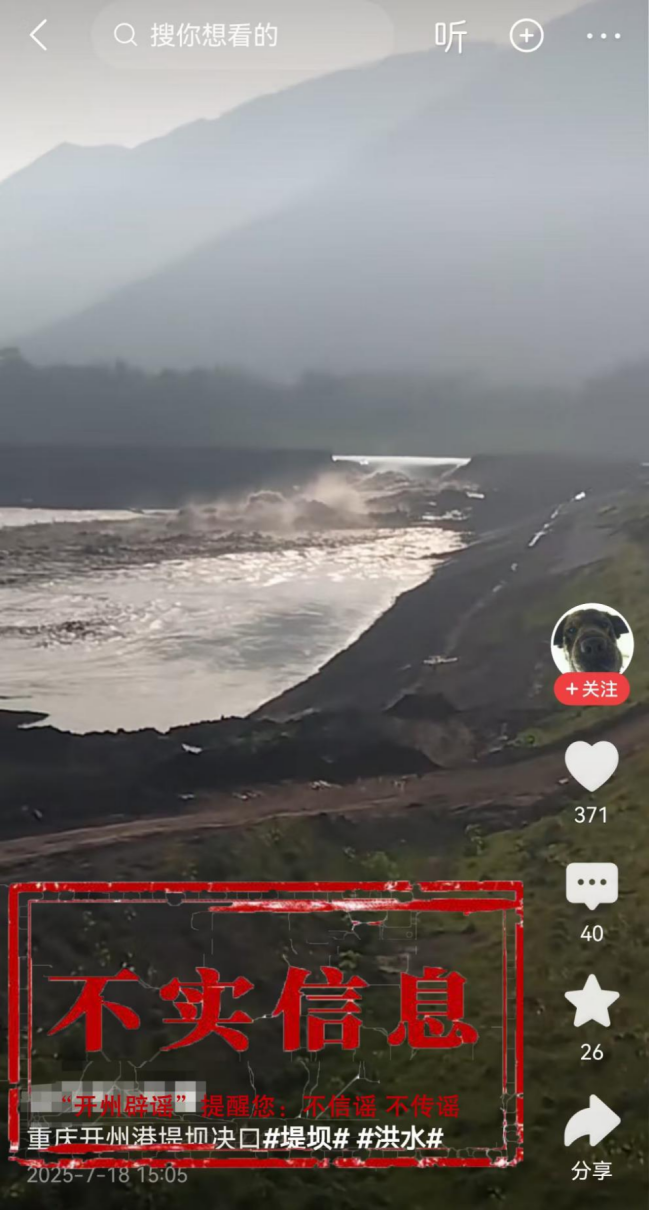Open the comments with 40 replies
Viewport: 650px width, 1211px height.
[591, 887]
